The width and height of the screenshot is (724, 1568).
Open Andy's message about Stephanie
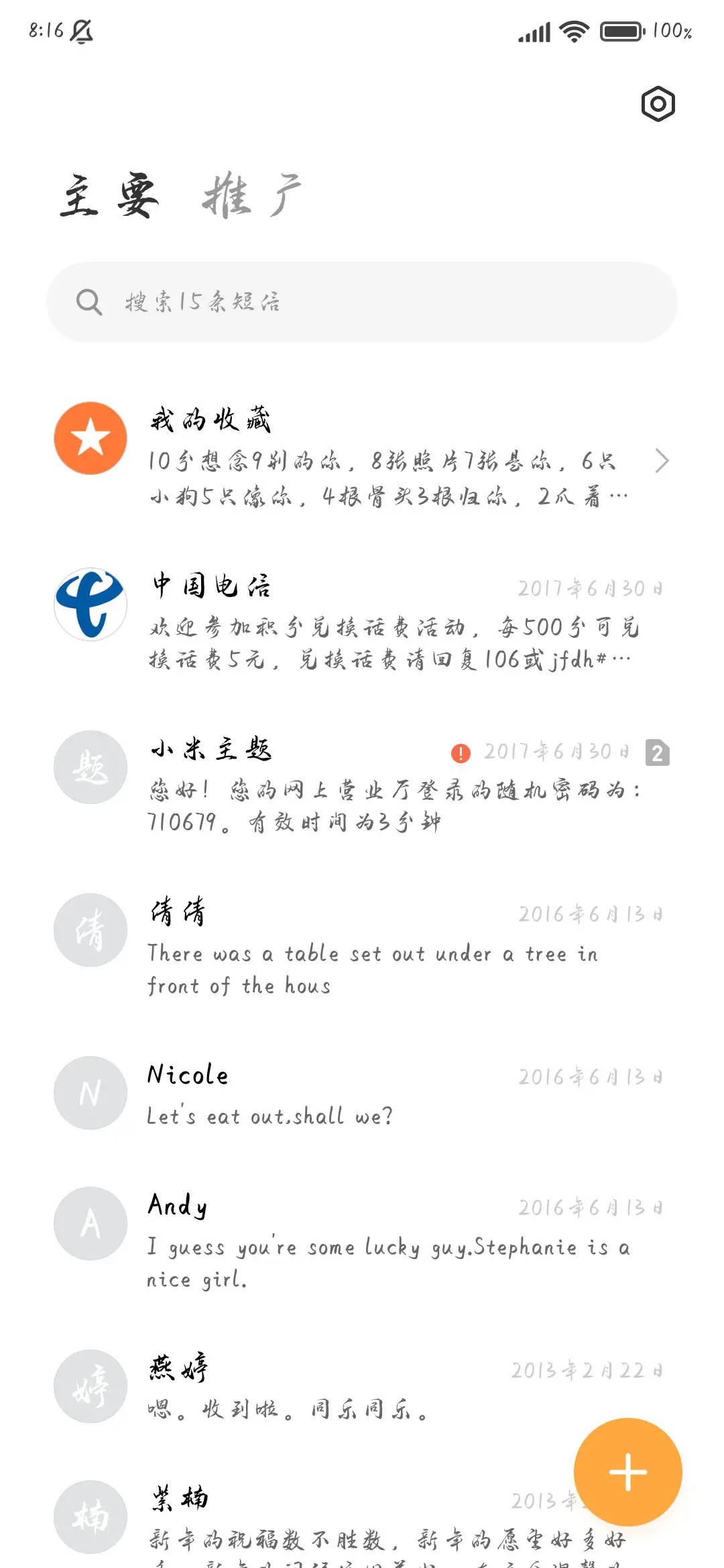[369, 1260]
